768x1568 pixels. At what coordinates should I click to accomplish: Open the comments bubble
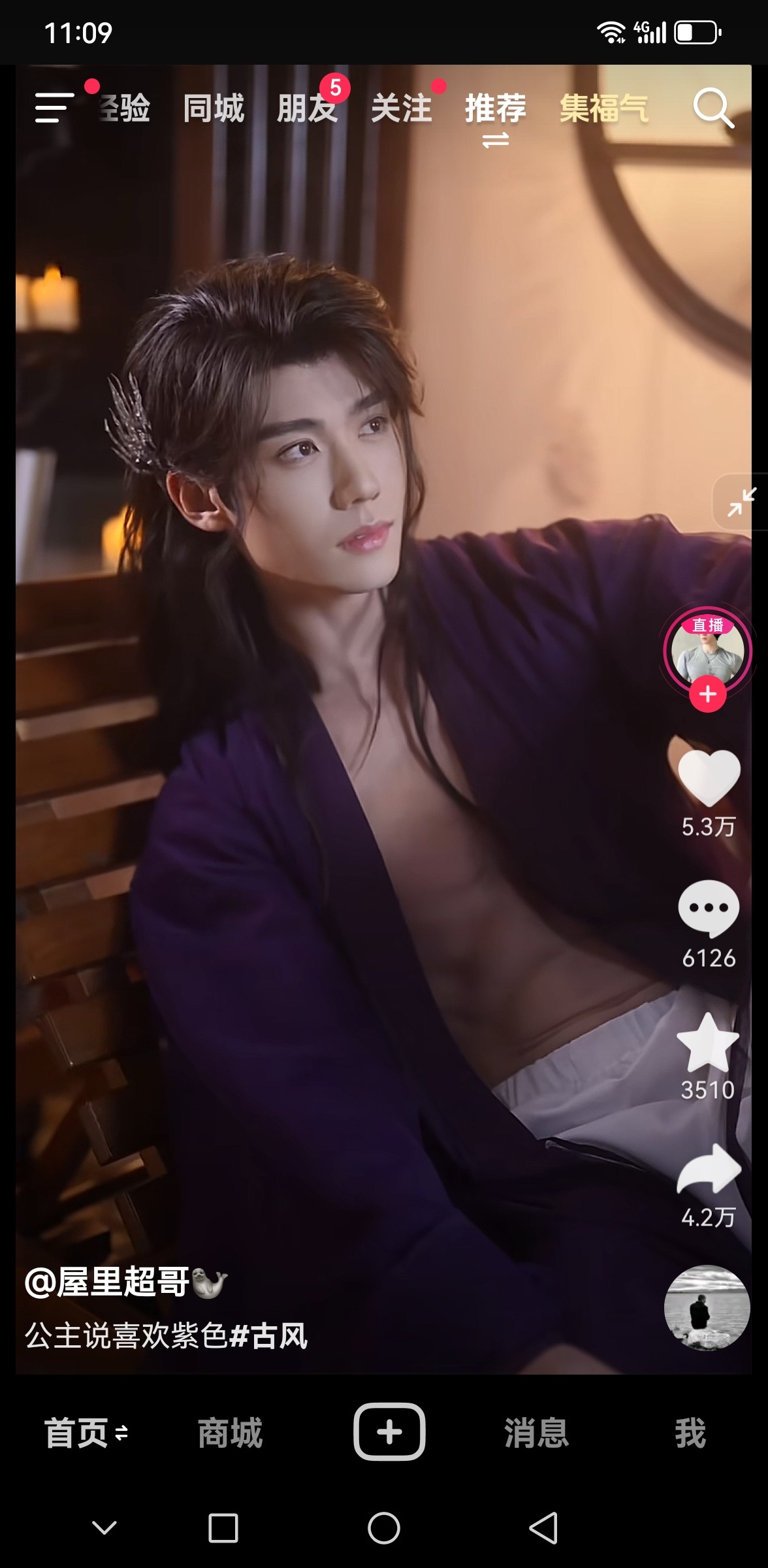click(709, 908)
